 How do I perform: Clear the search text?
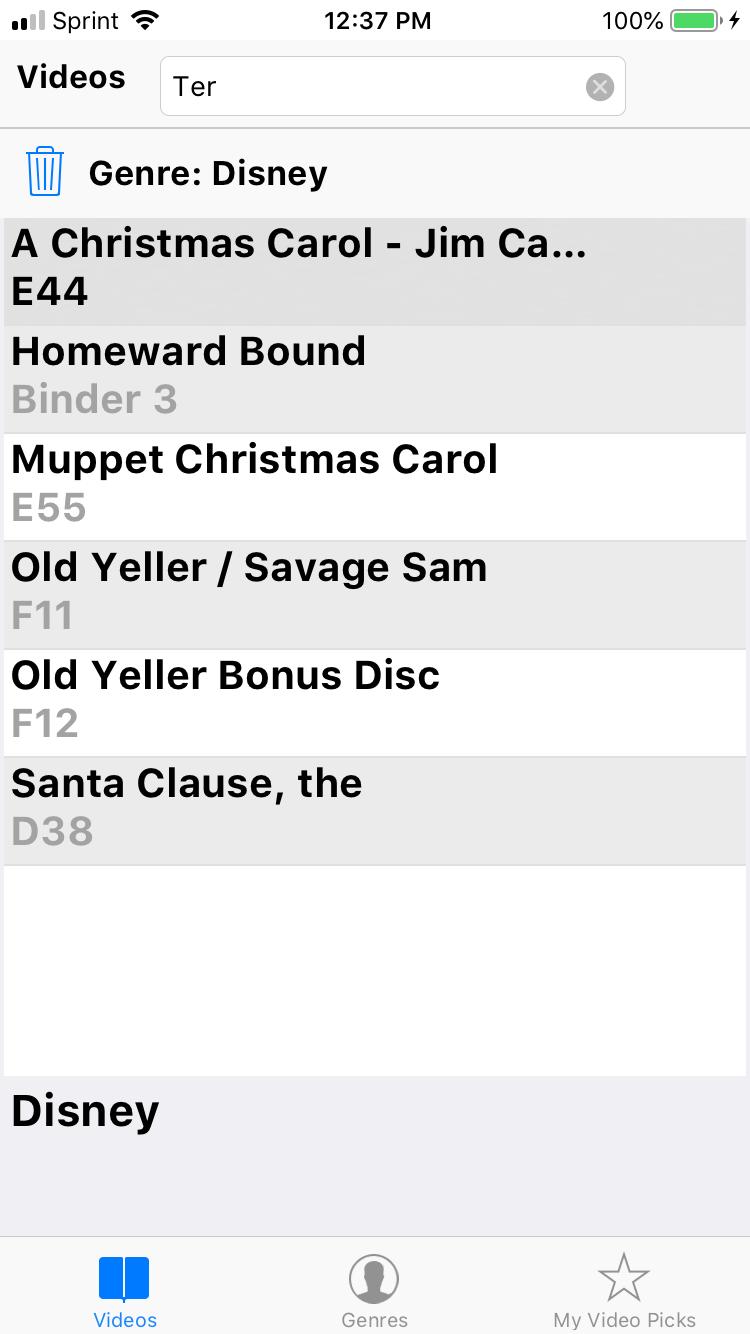click(599, 87)
